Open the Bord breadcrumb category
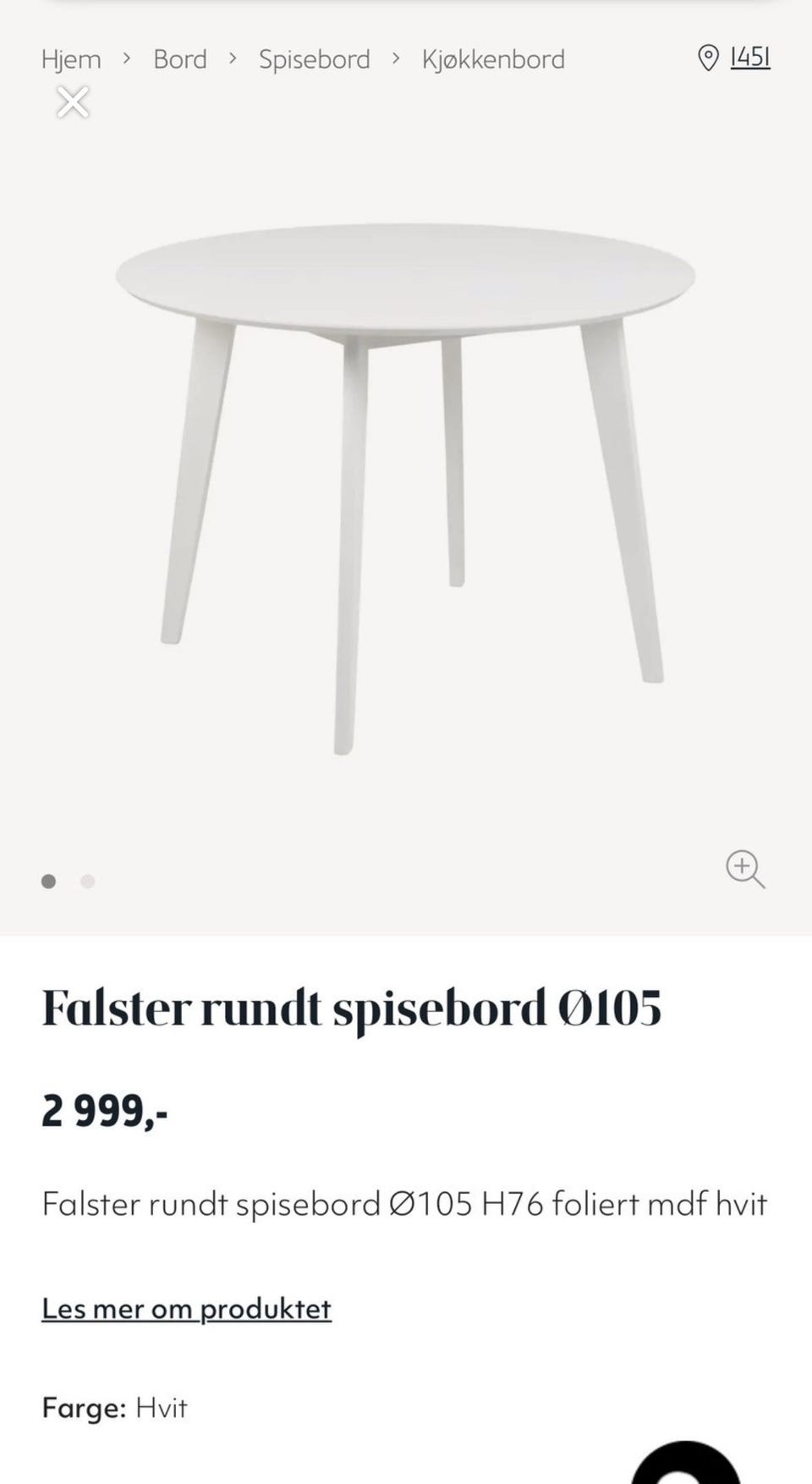Screen dimensions: 812x1484 [180, 59]
